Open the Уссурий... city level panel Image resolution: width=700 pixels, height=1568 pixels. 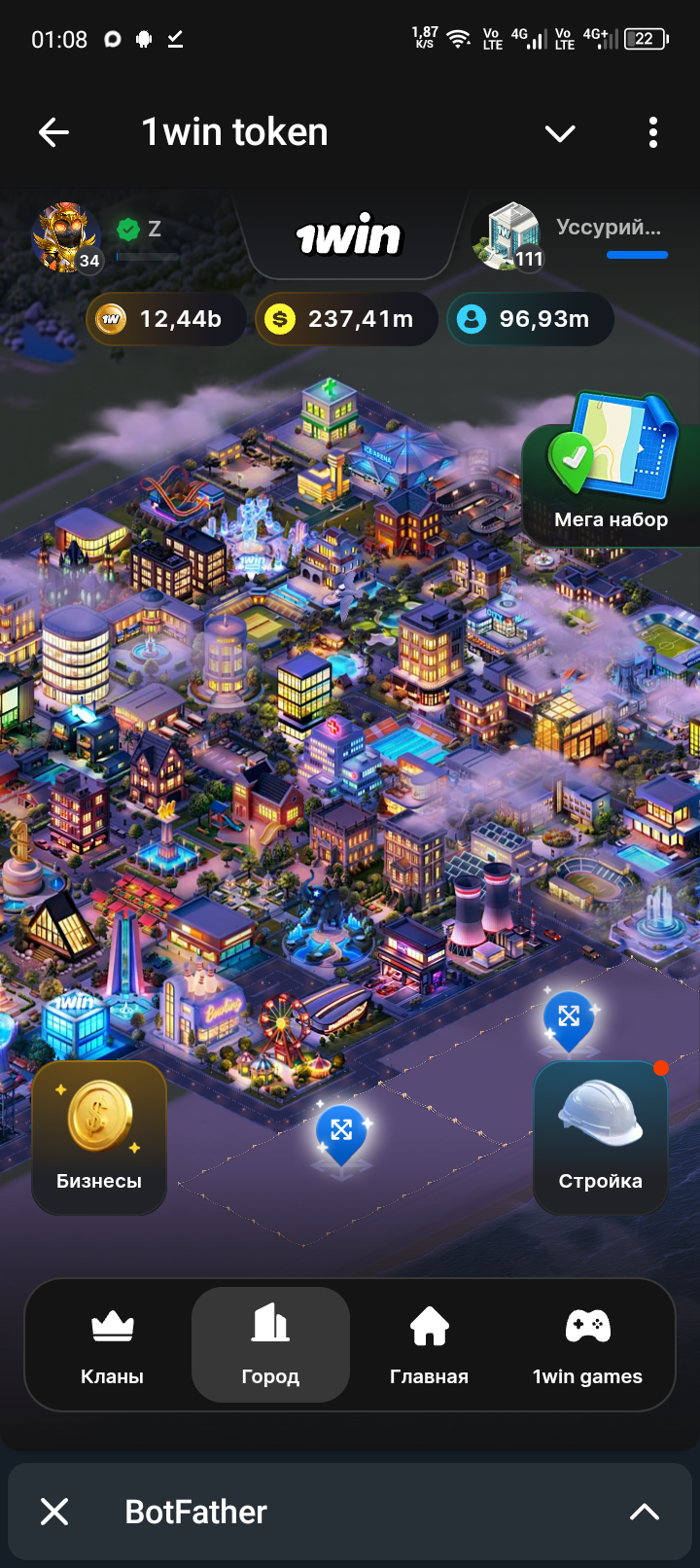pyautogui.click(x=574, y=237)
